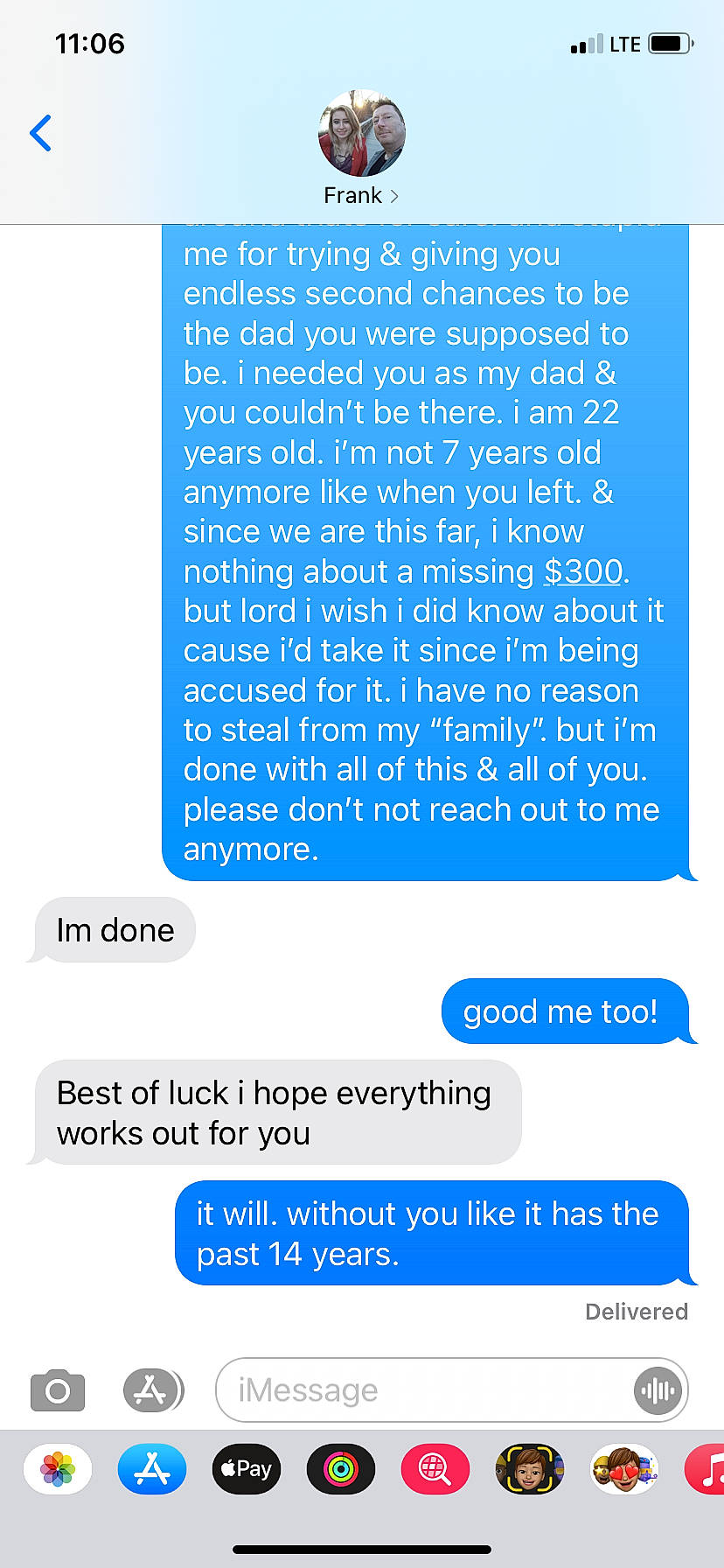
Task: Toggle the iMessage apps drawer
Action: click(152, 1390)
